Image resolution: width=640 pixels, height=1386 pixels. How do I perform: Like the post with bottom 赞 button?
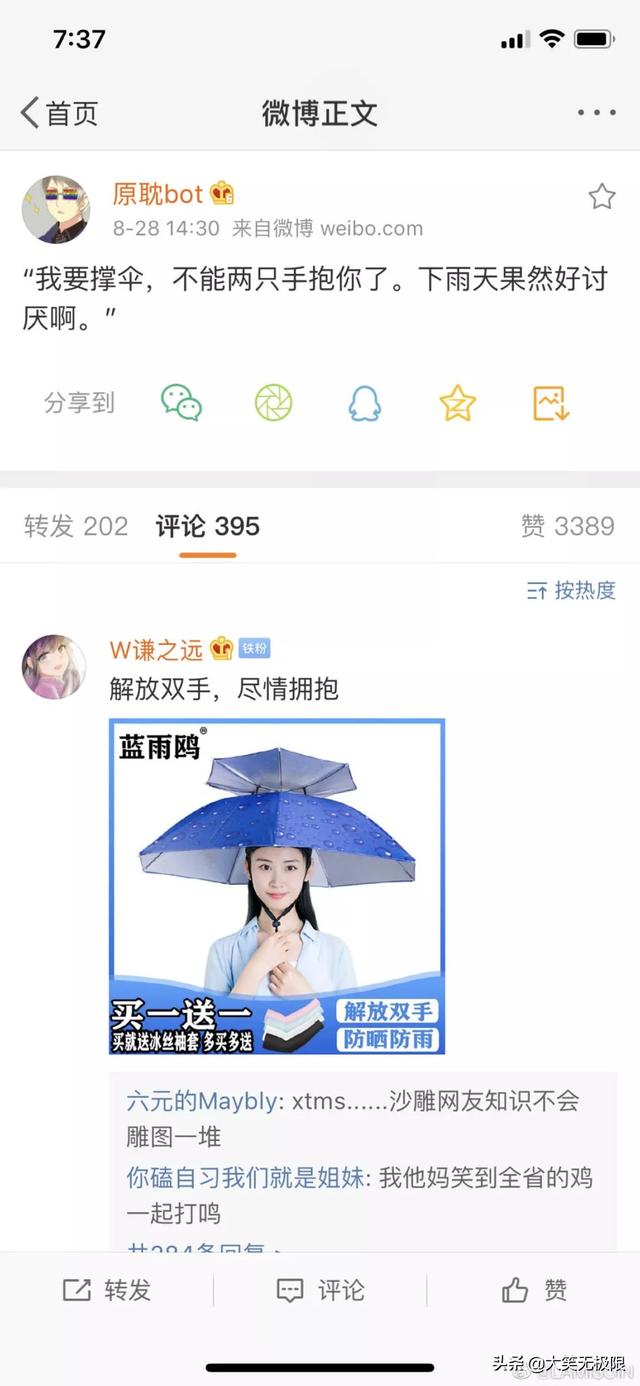[x=534, y=1290]
